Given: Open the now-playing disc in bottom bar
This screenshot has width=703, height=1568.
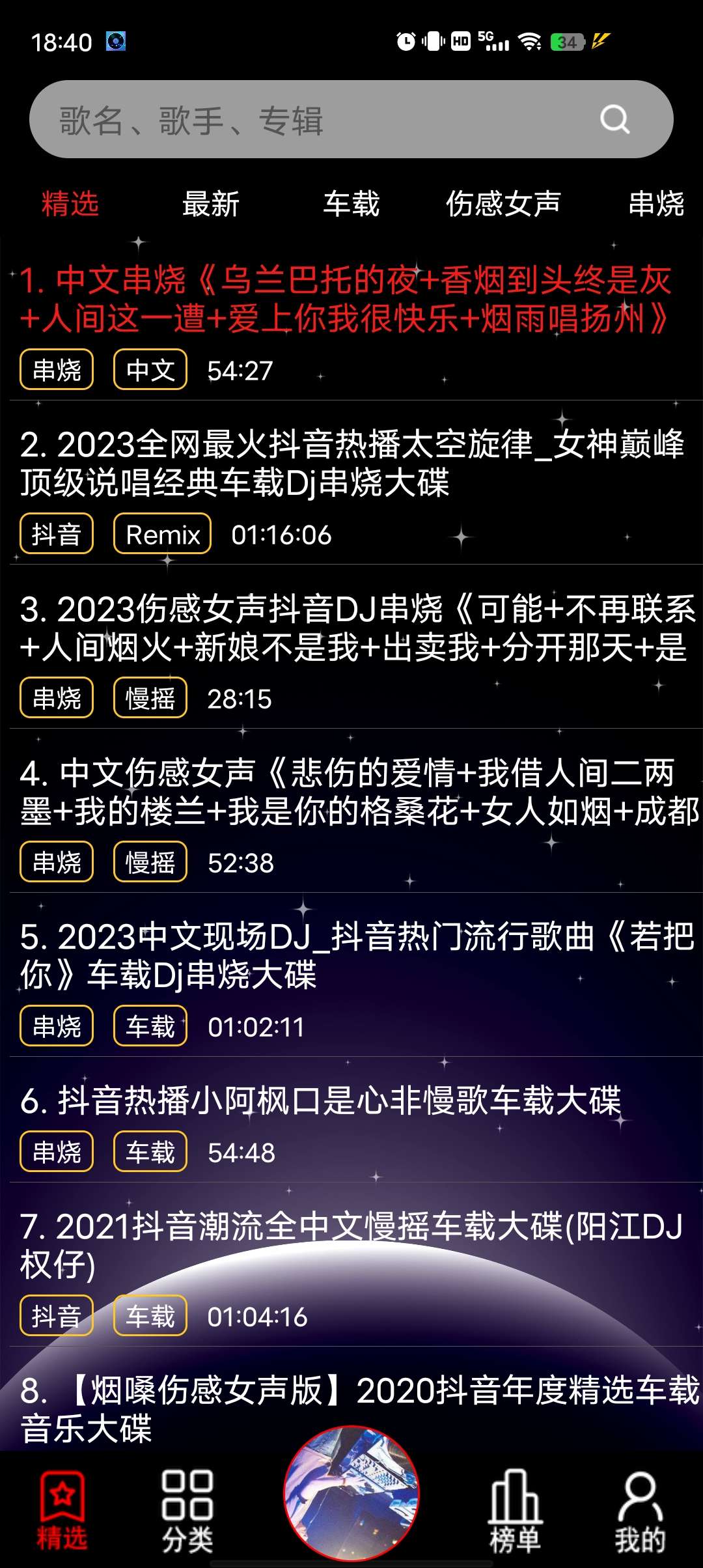Looking at the screenshot, I should pos(351,1494).
